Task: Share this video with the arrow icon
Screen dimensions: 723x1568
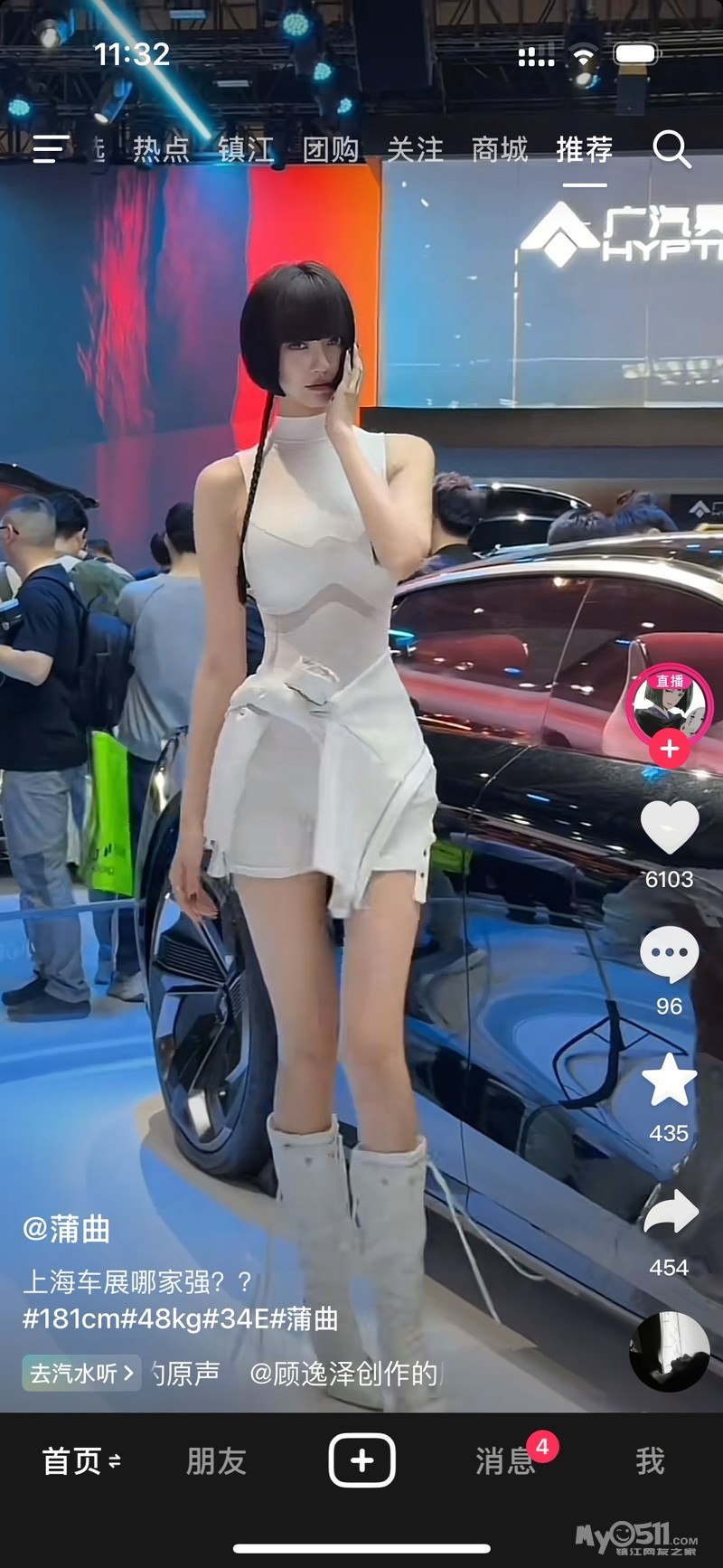Action: (670, 1213)
